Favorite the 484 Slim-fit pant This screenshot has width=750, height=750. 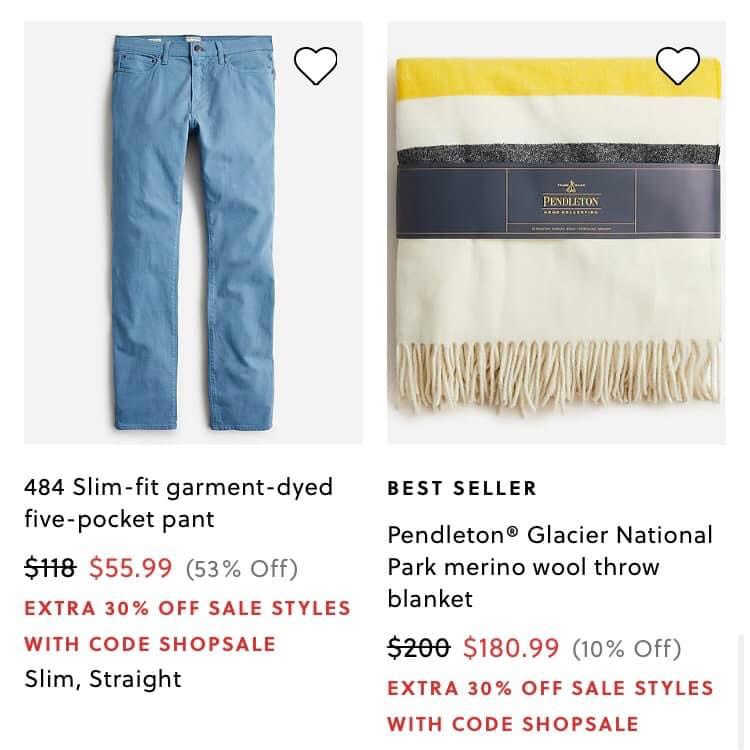click(316, 66)
